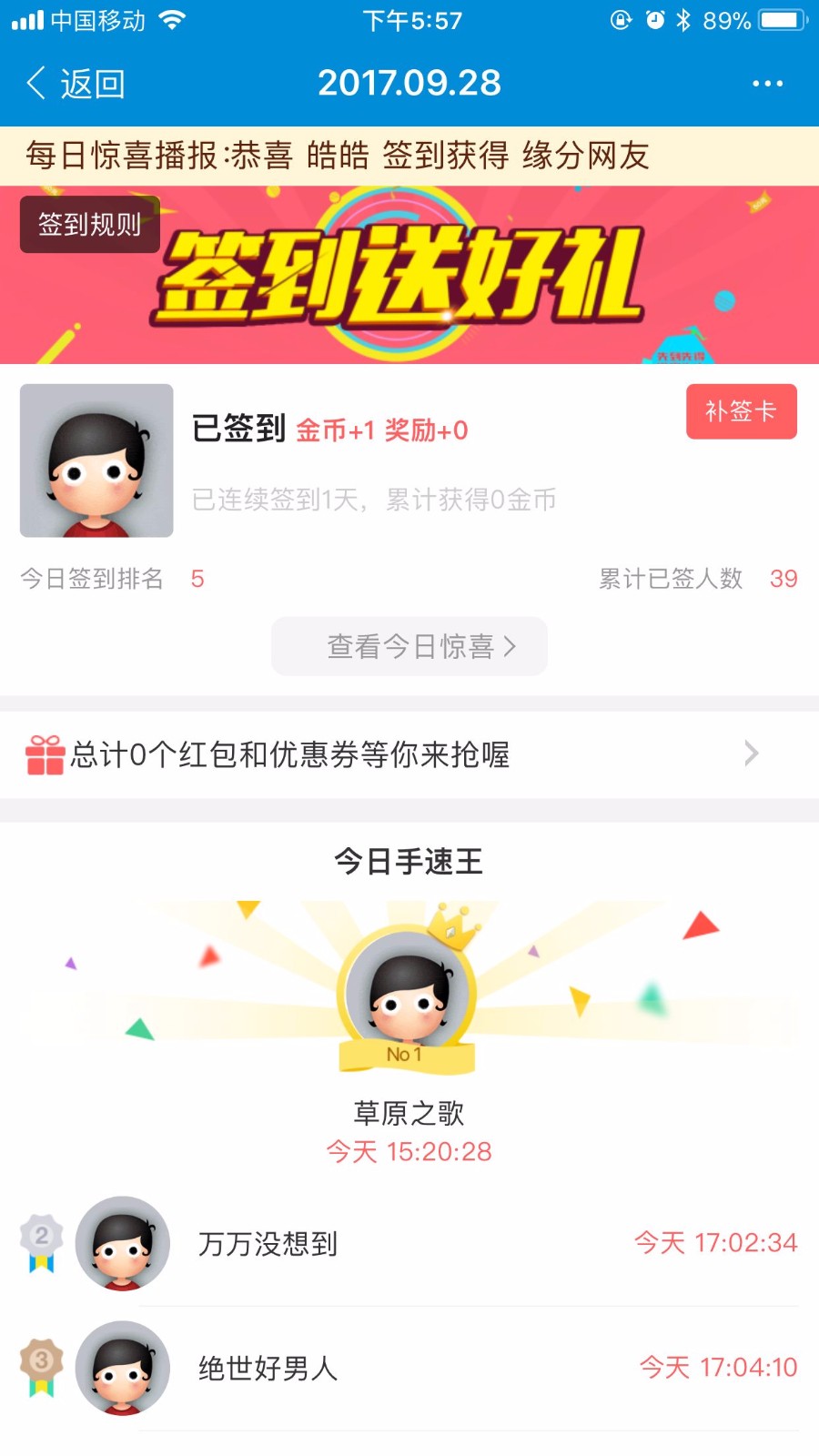Tap the back arrow icon
This screenshot has height=1456, width=819.
[x=35, y=82]
